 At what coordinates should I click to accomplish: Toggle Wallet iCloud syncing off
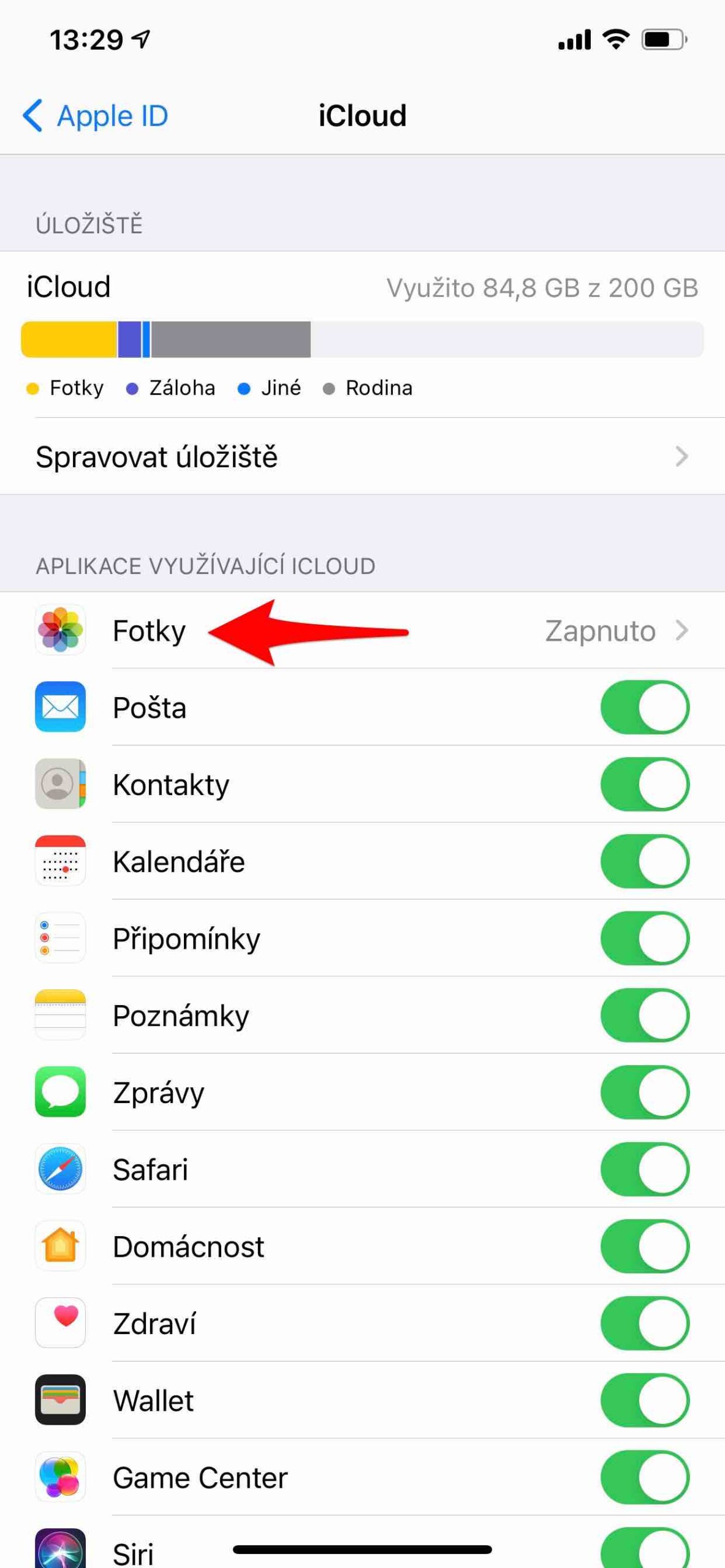(645, 1400)
